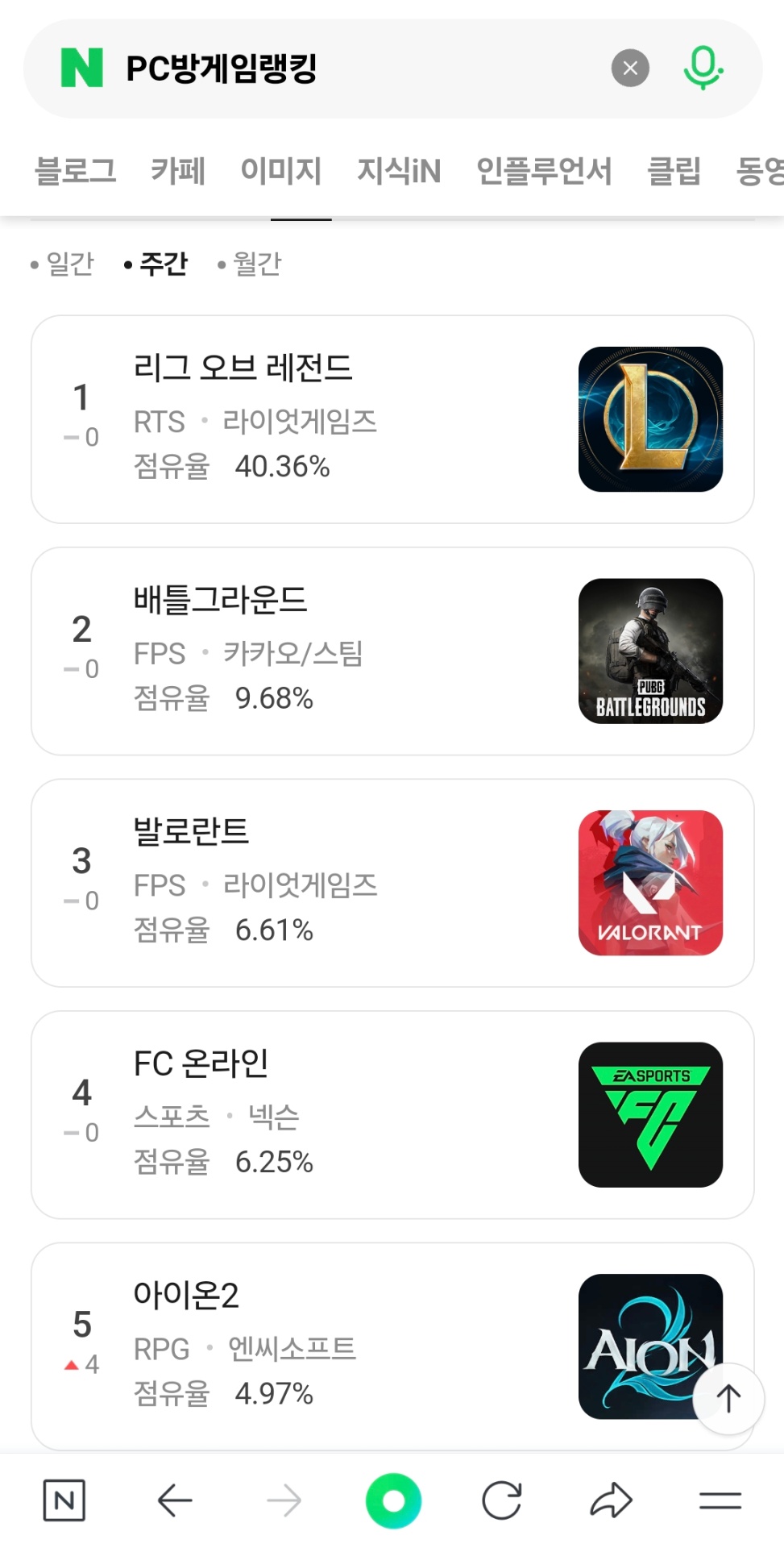Open the 발로란트 ranking card

pyautogui.click(x=392, y=883)
